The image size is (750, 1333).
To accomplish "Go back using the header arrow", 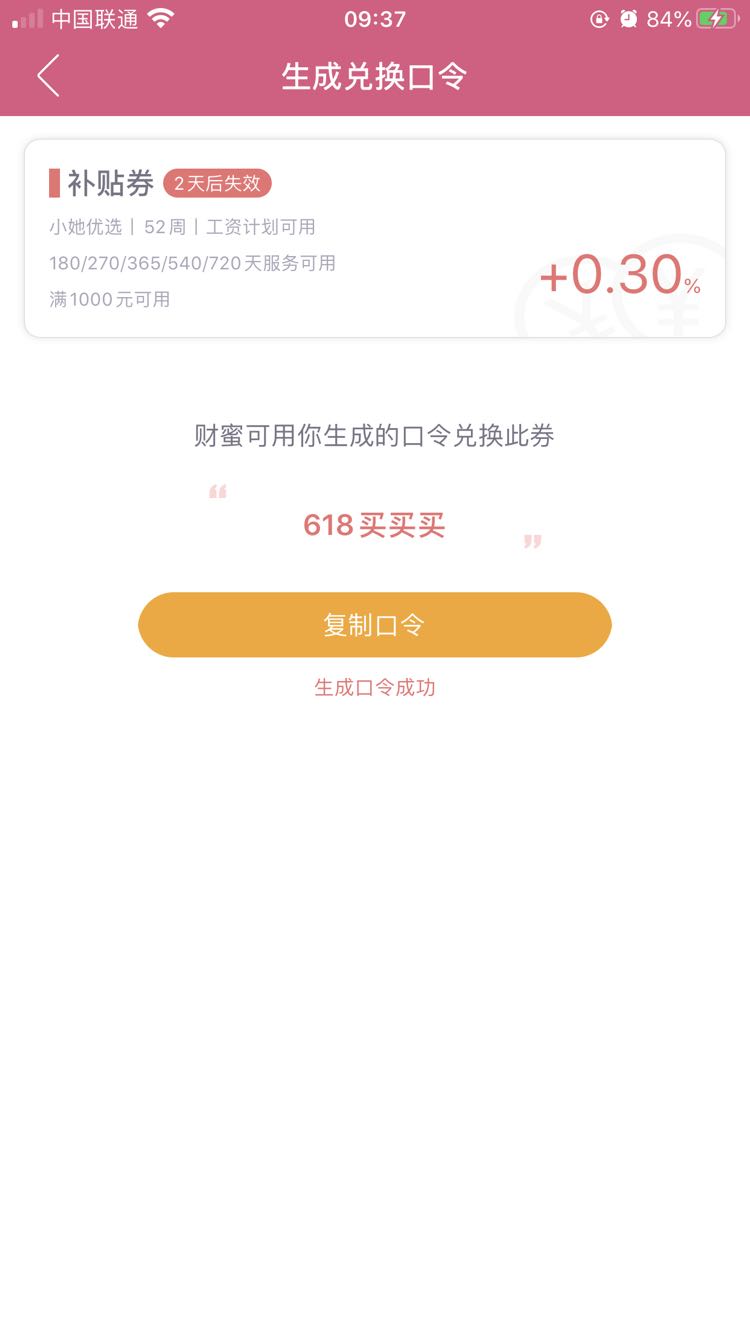I will click(x=48, y=76).
